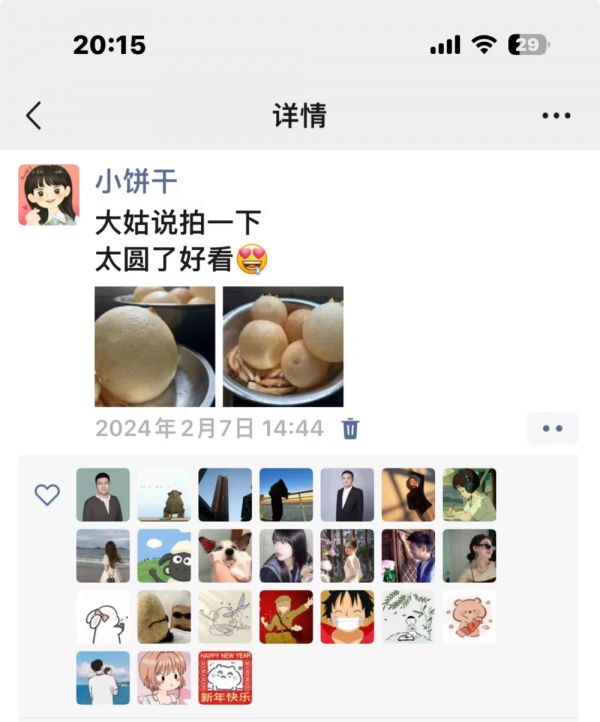600x722 pixels.
Task: Tap the username 小饼干
Action: [x=136, y=181]
